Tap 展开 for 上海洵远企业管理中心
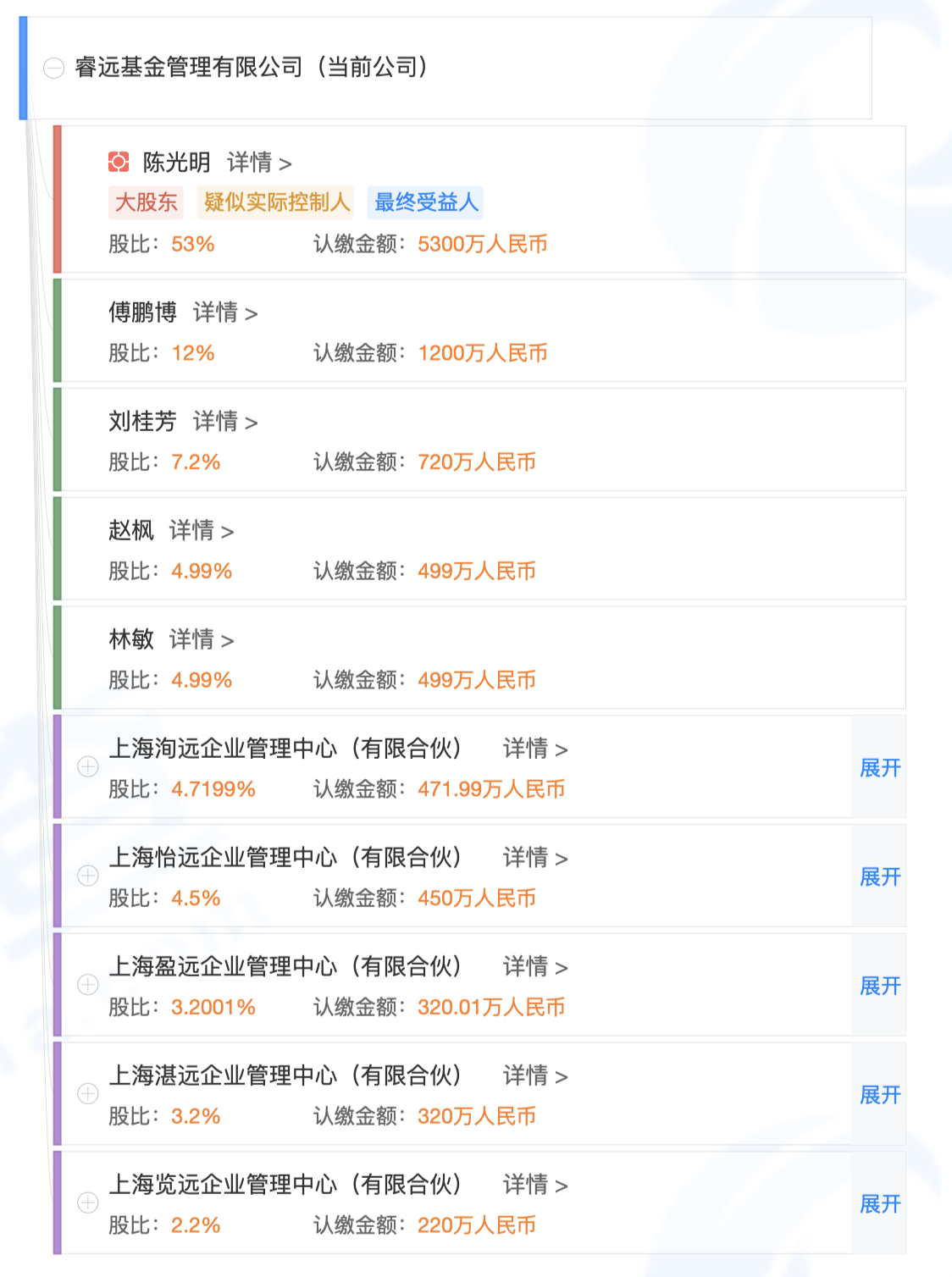Image resolution: width=952 pixels, height=1277 pixels. [880, 767]
